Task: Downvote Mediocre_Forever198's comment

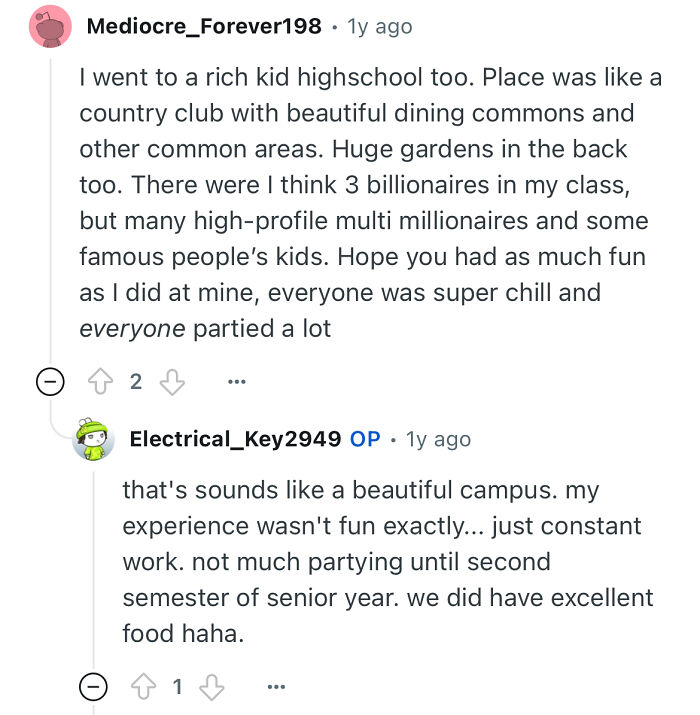Action: pos(172,382)
